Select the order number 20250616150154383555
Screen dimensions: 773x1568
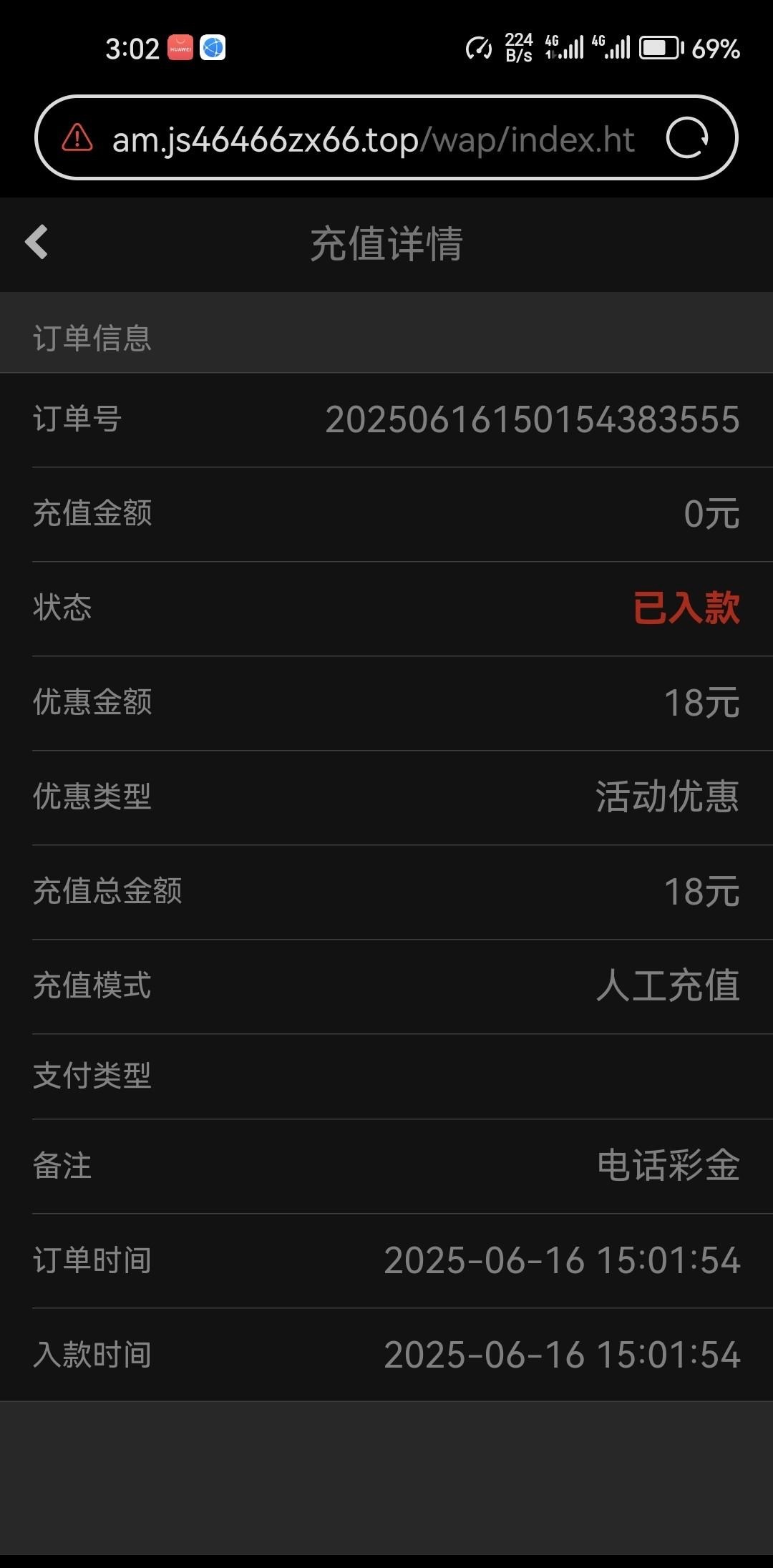(533, 420)
